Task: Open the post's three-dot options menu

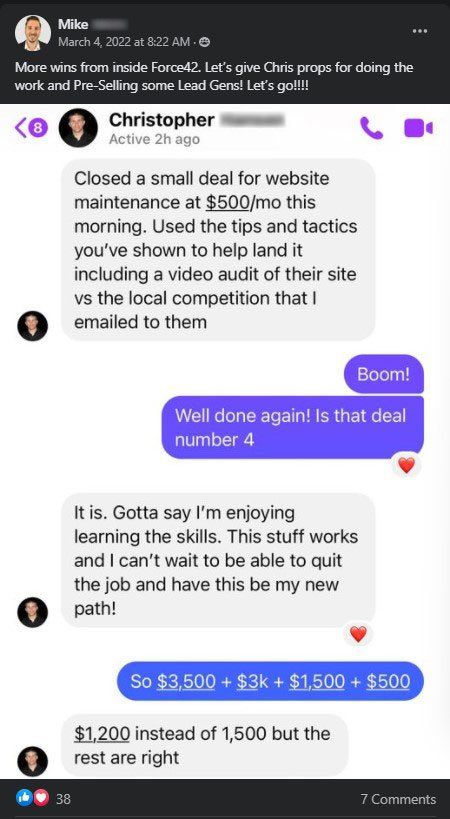Action: coord(420,31)
